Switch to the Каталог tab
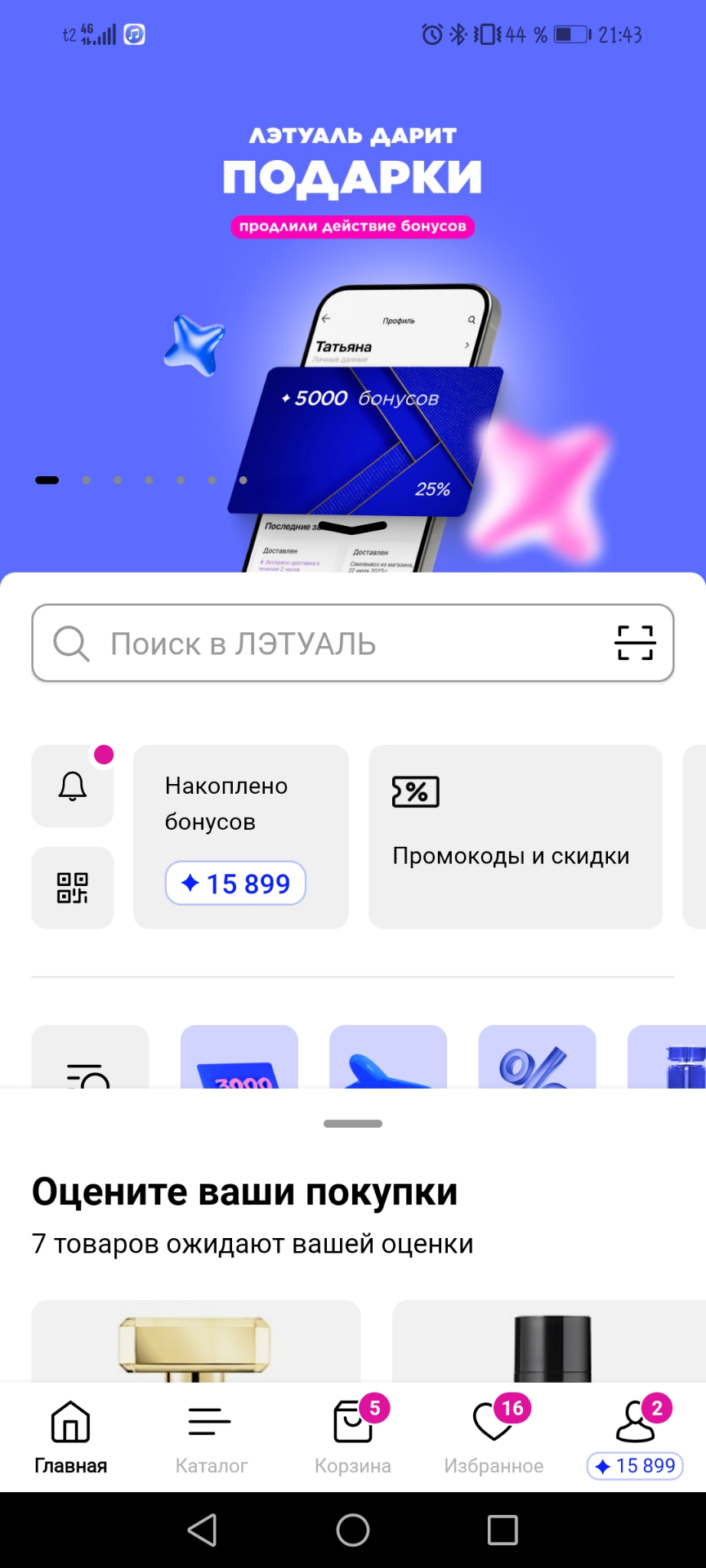The image size is (706, 1568). (211, 1439)
